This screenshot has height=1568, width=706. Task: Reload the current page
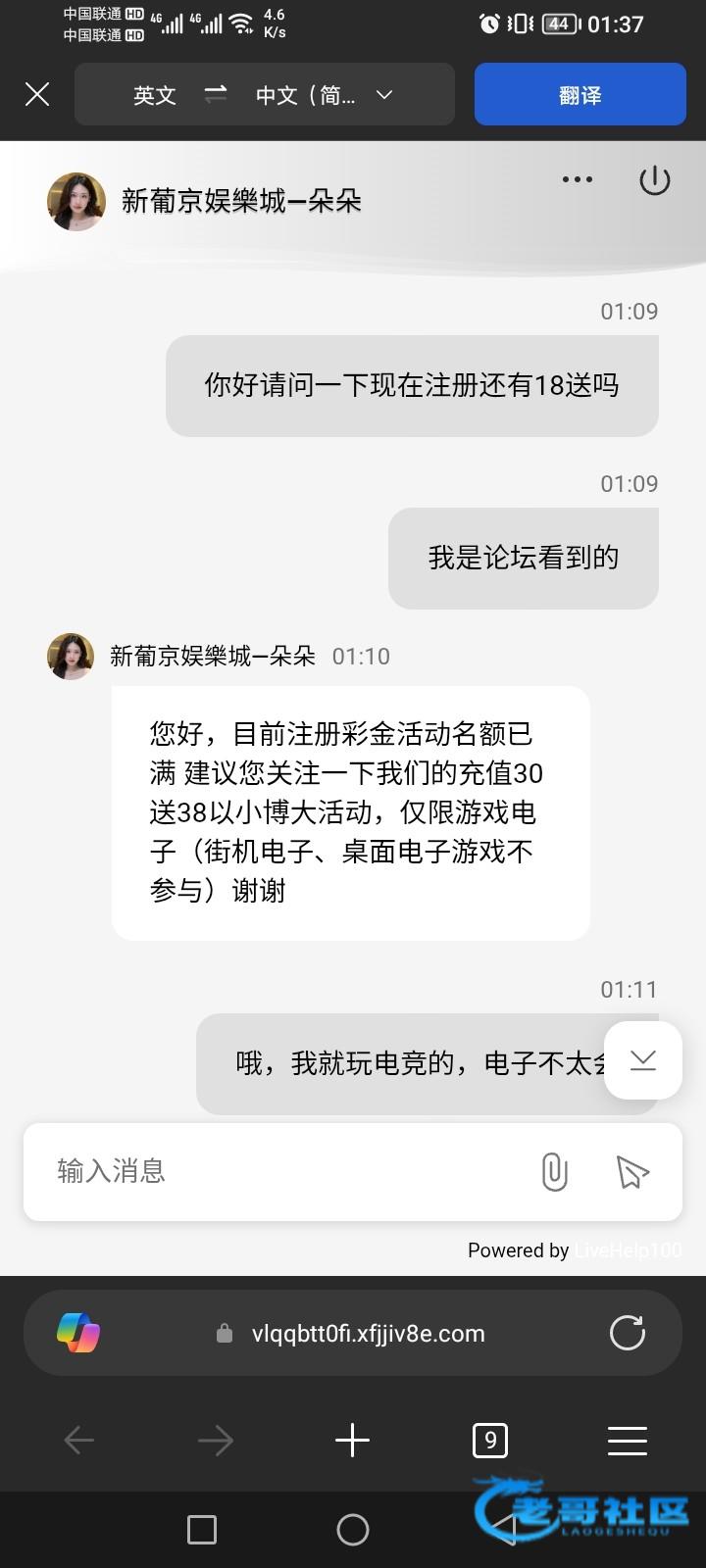(x=627, y=1333)
